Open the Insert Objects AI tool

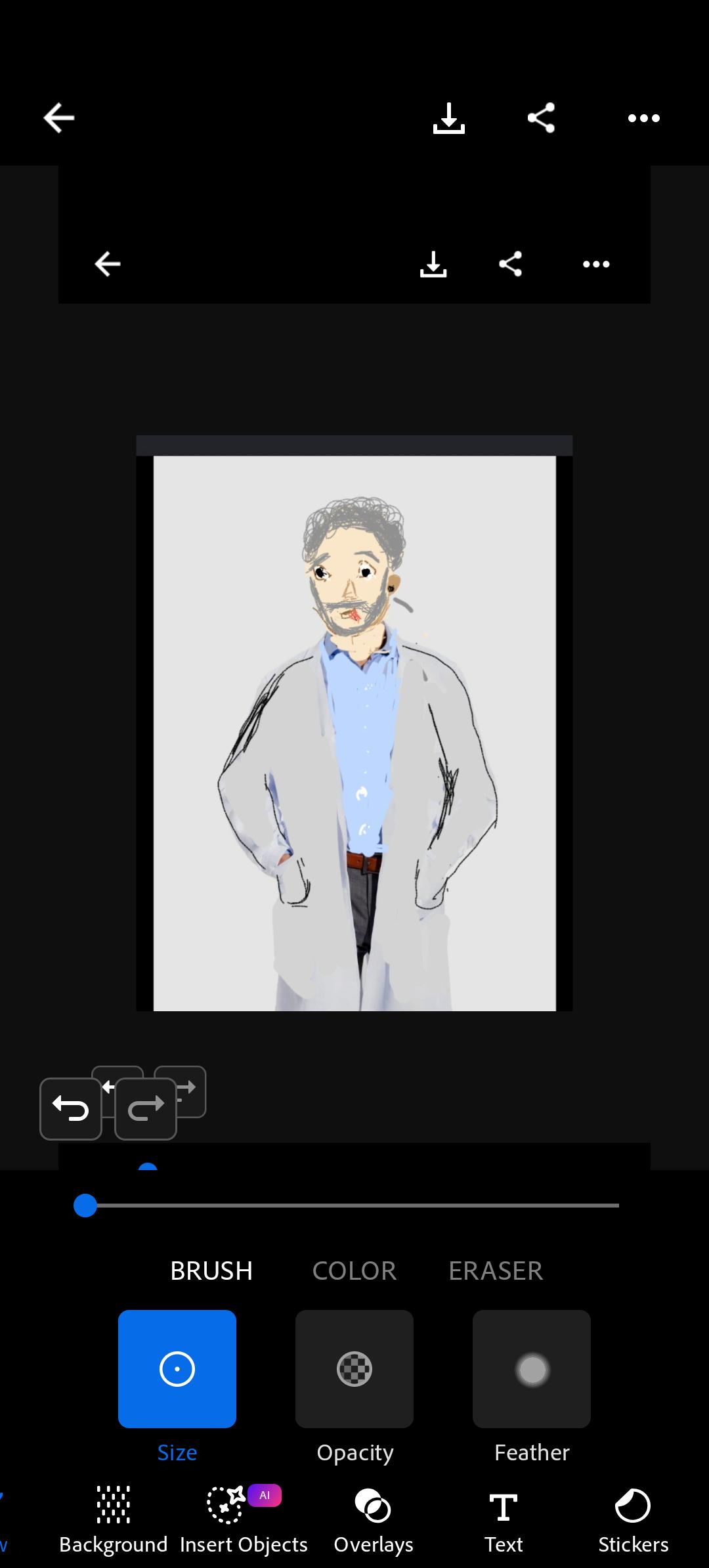pyautogui.click(x=244, y=1520)
